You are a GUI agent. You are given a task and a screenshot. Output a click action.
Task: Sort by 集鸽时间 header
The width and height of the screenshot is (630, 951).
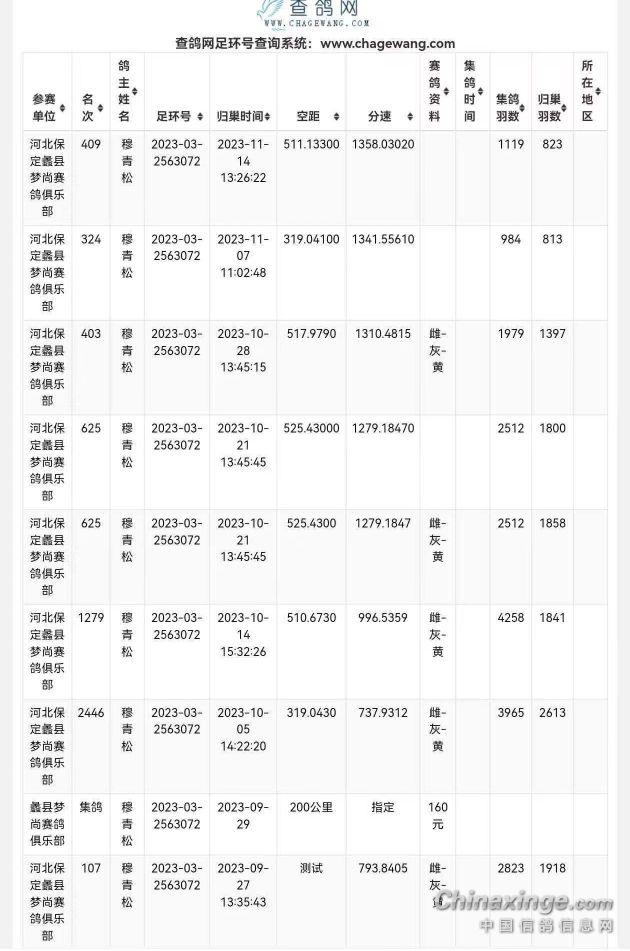[471, 91]
